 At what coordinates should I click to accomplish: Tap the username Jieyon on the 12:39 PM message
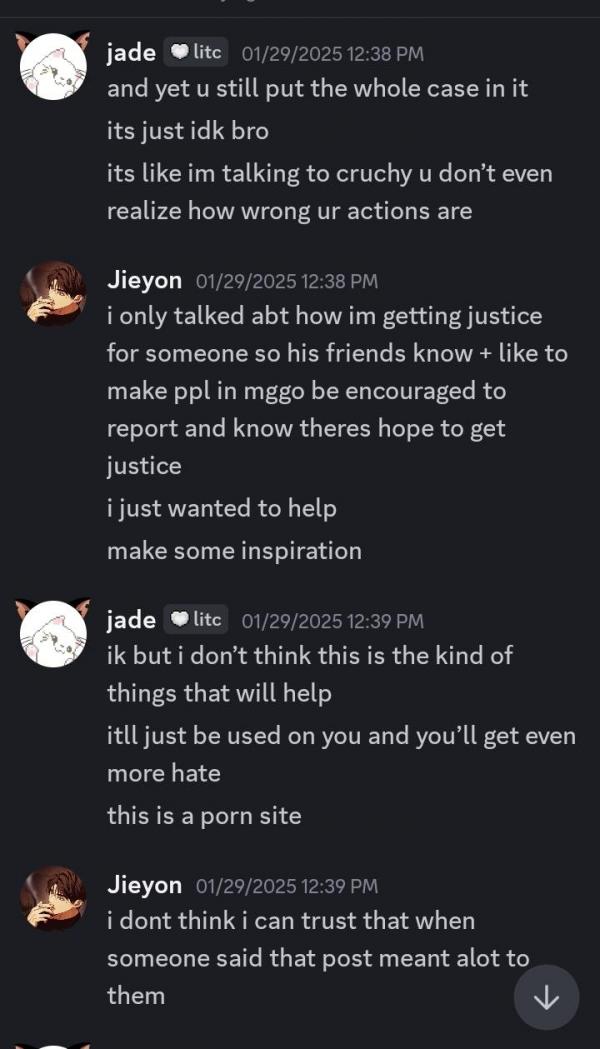[144, 885]
